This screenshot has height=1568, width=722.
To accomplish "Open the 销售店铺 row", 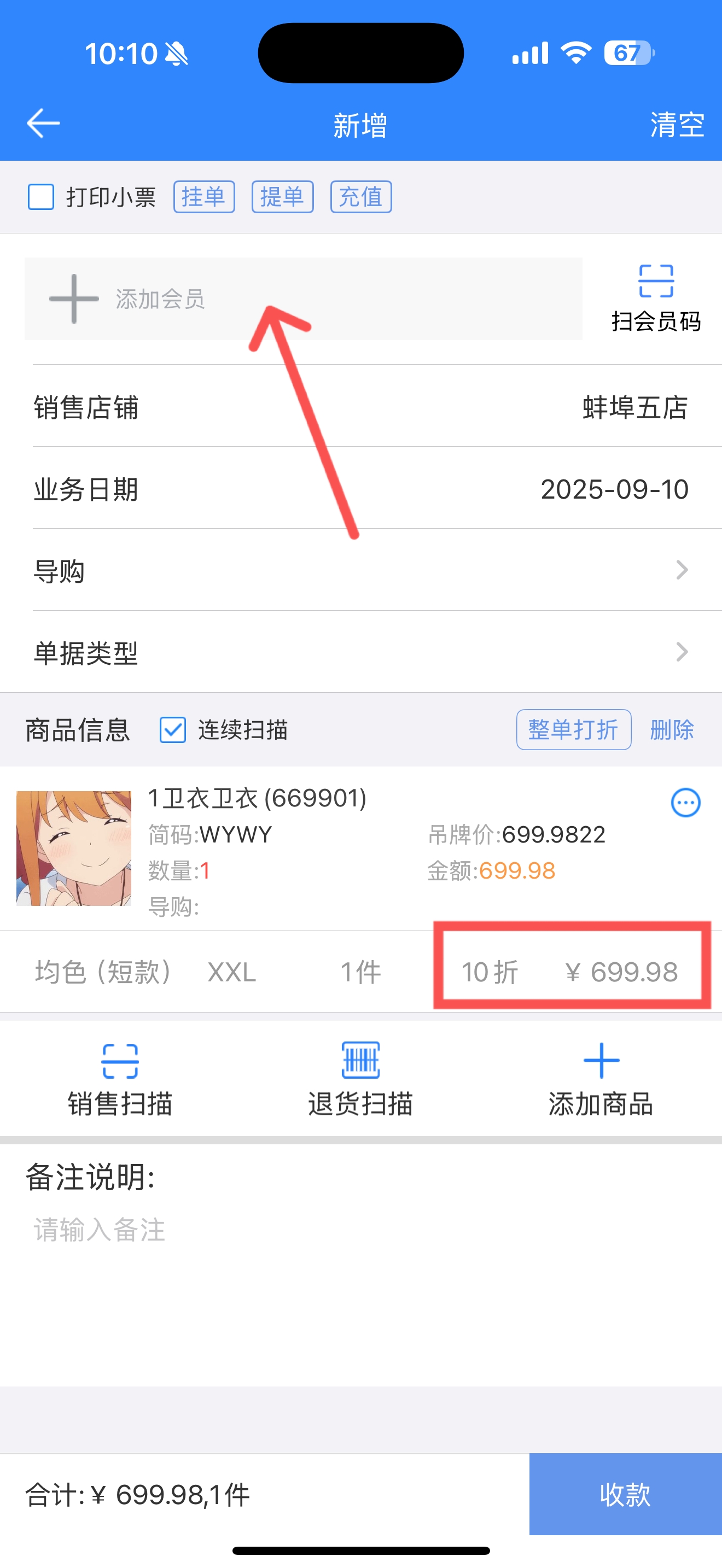I will click(361, 407).
